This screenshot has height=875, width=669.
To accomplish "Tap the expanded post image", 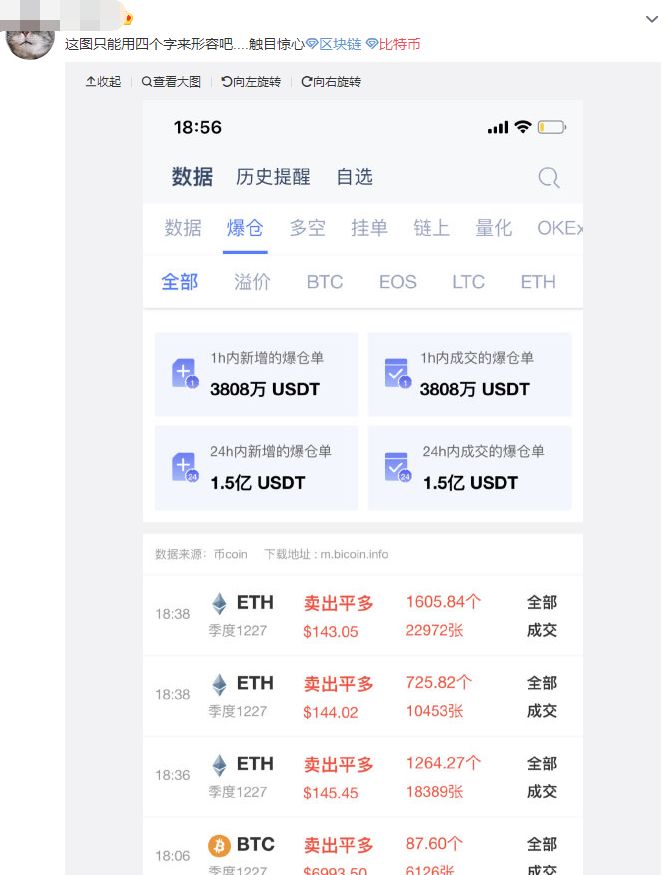I will point(362,480).
